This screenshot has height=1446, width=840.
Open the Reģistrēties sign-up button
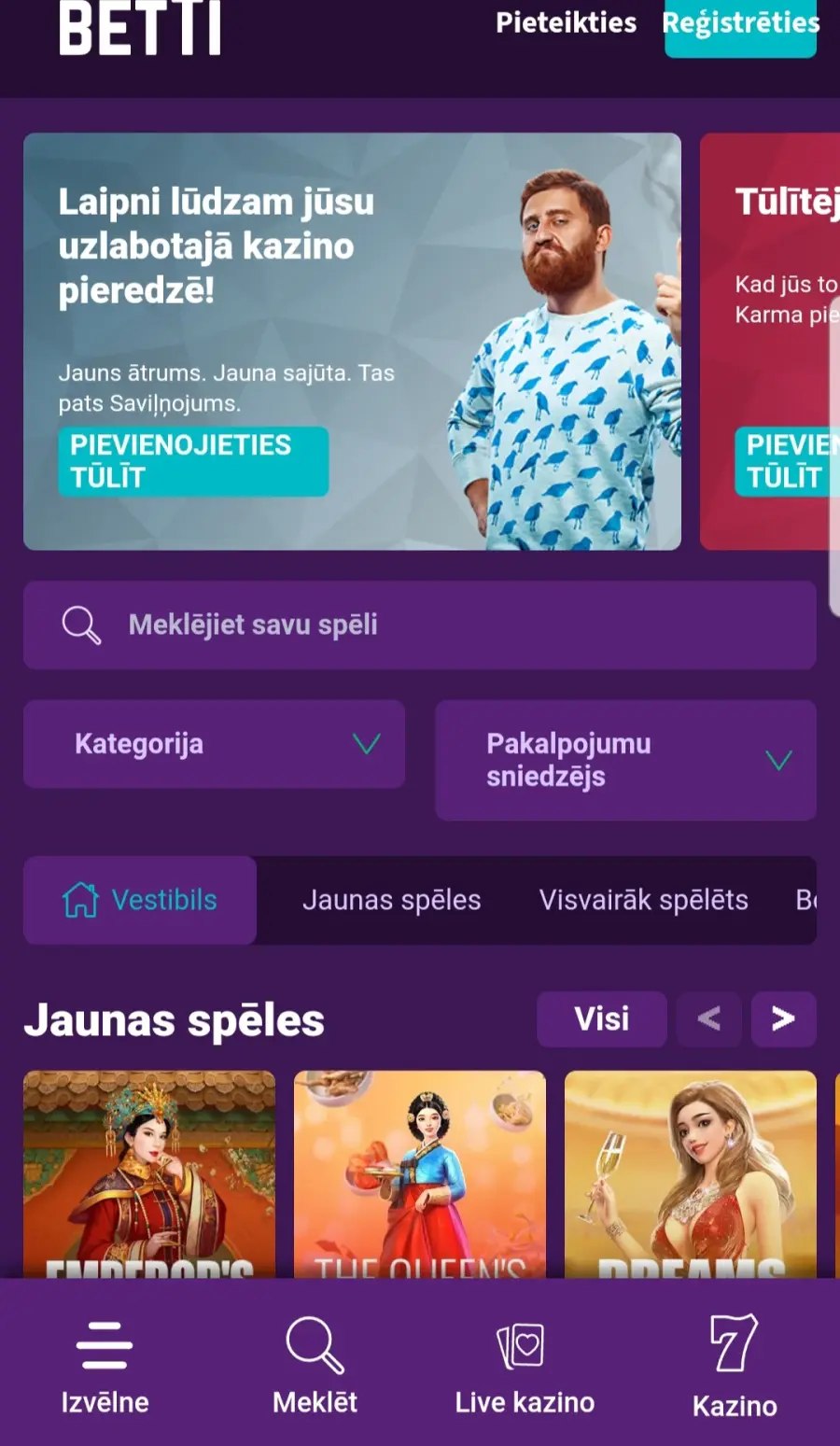tap(740, 27)
